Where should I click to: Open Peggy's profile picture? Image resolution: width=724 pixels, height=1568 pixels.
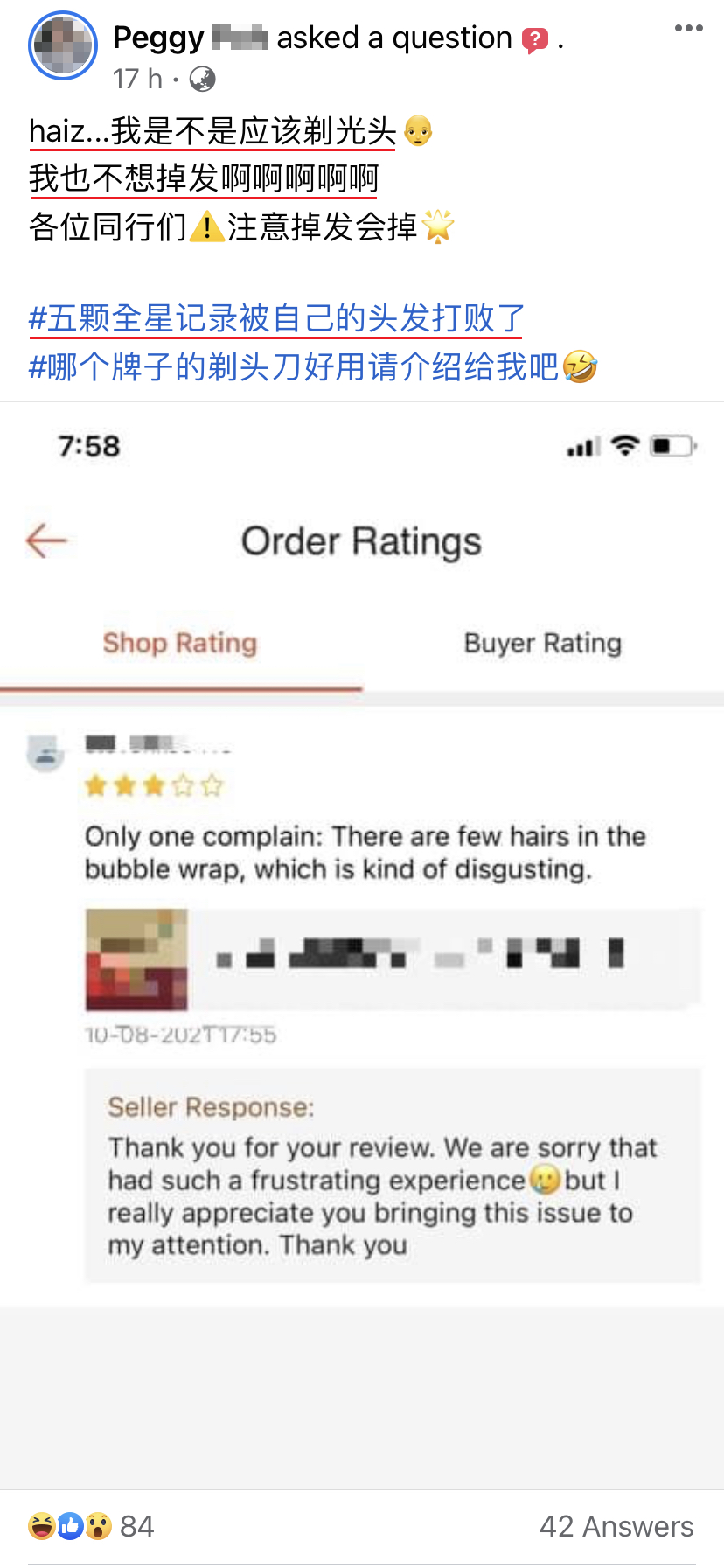63,45
